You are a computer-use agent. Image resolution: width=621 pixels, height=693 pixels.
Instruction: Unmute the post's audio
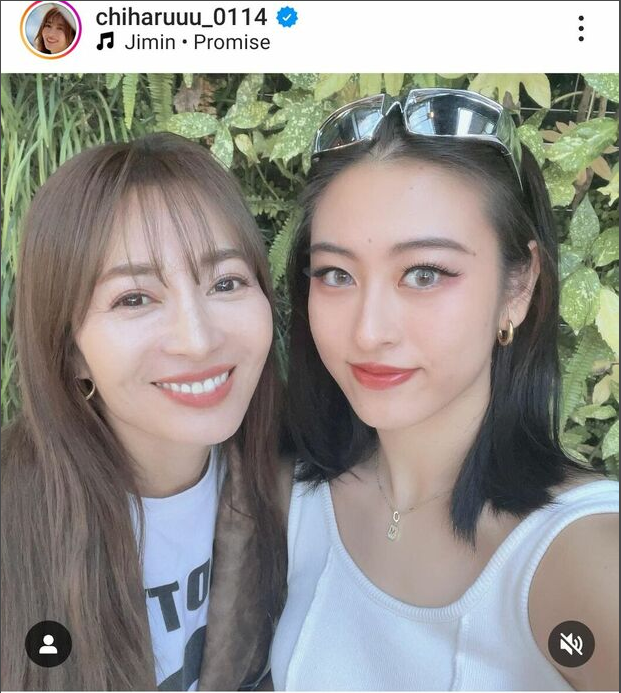(x=571, y=644)
